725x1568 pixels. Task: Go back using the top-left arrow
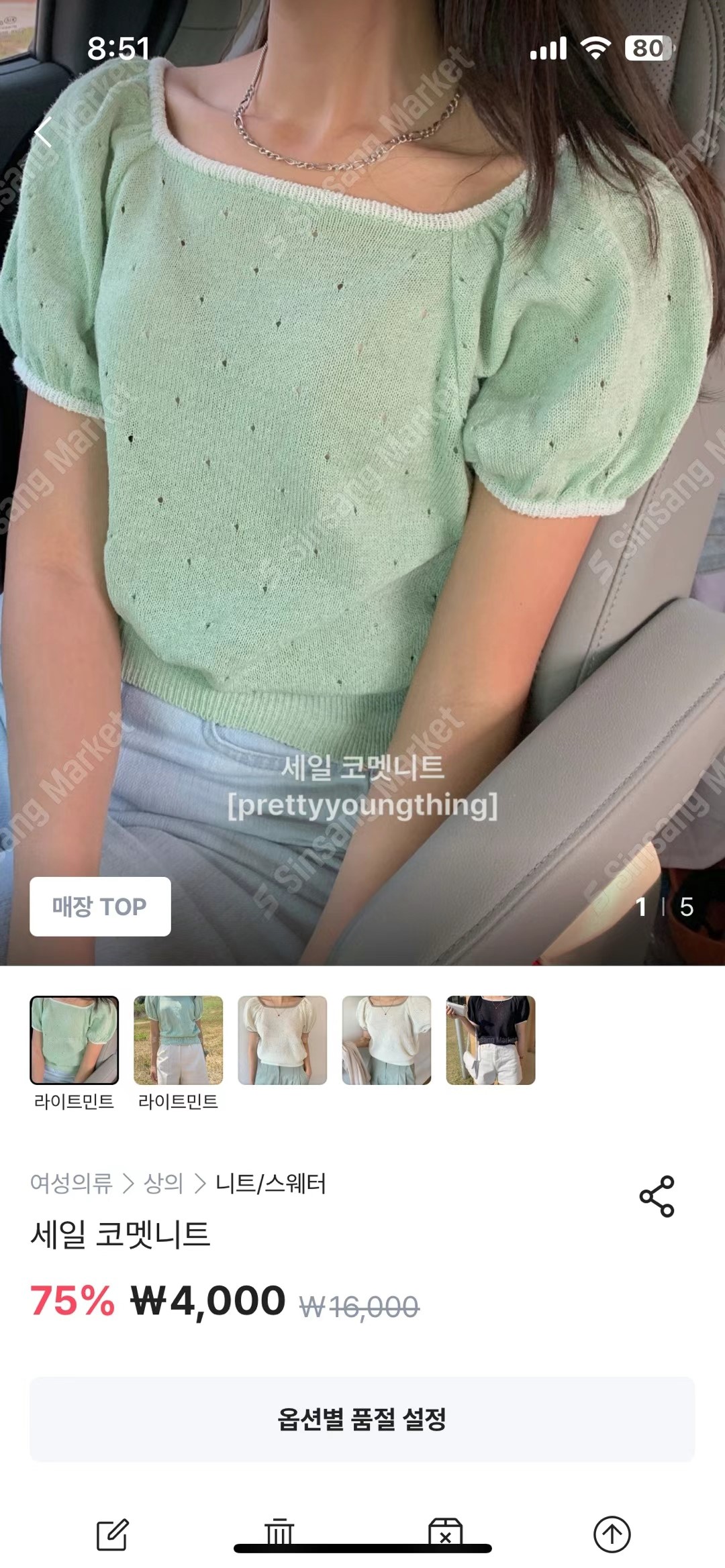pos(44,132)
